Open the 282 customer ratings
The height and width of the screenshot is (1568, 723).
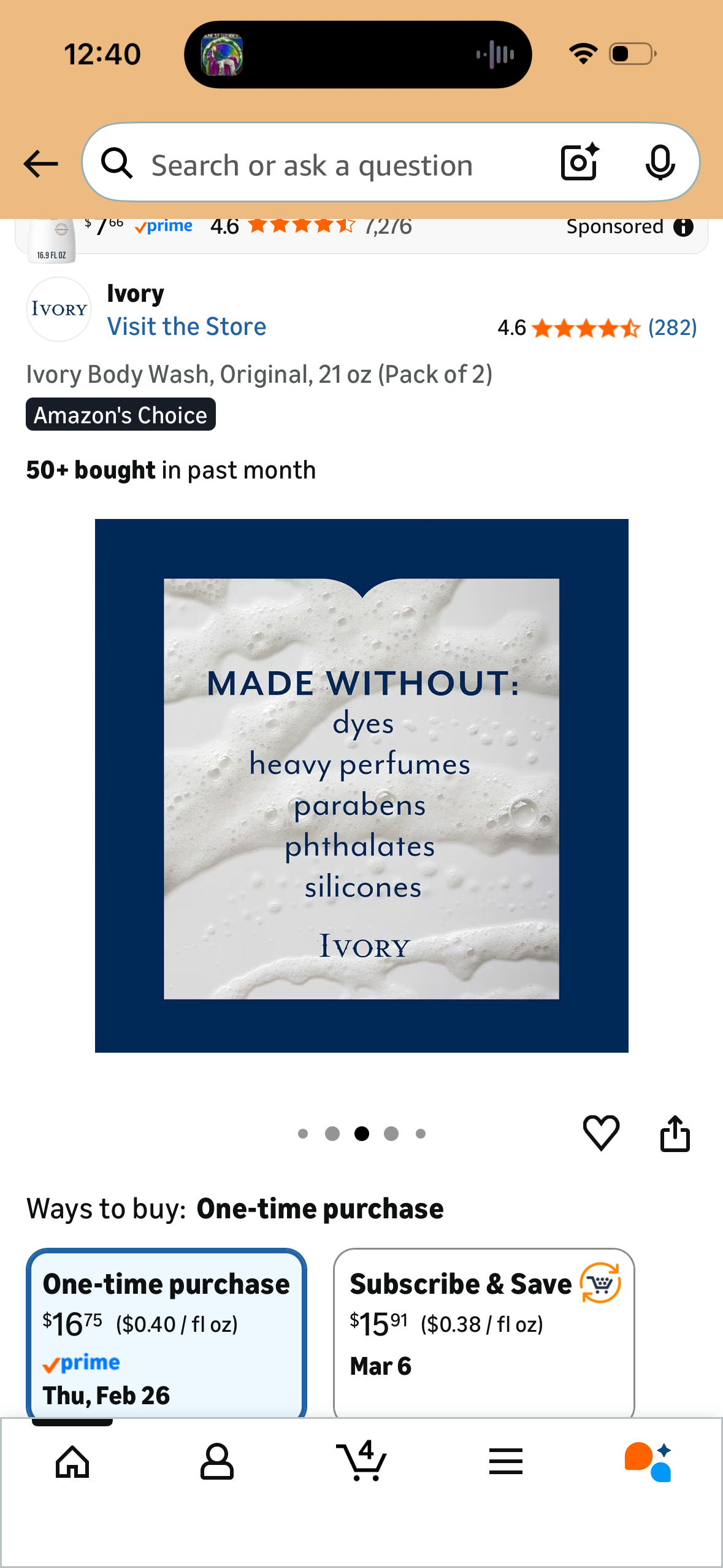click(x=672, y=328)
